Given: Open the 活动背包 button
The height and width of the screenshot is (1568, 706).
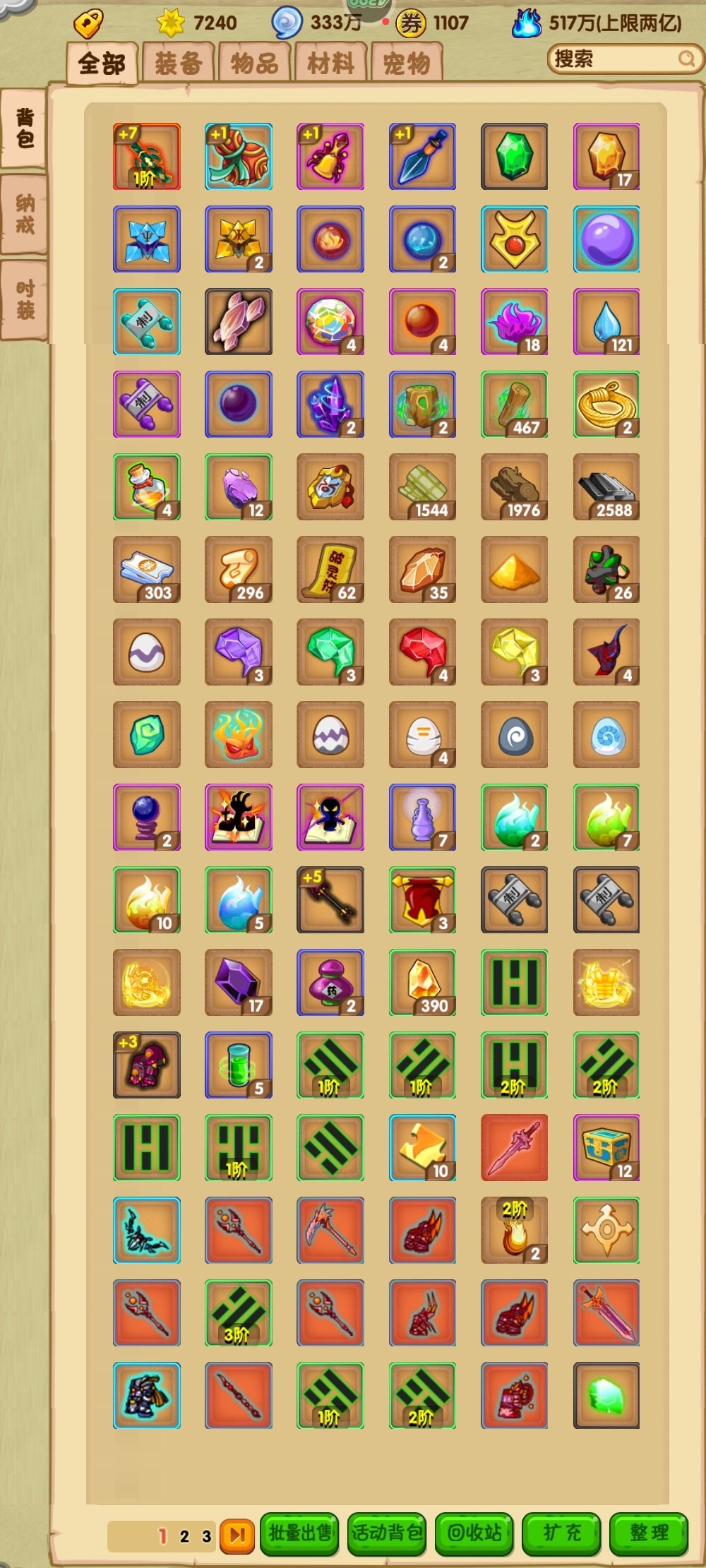Looking at the screenshot, I should pyautogui.click(x=387, y=1533).
